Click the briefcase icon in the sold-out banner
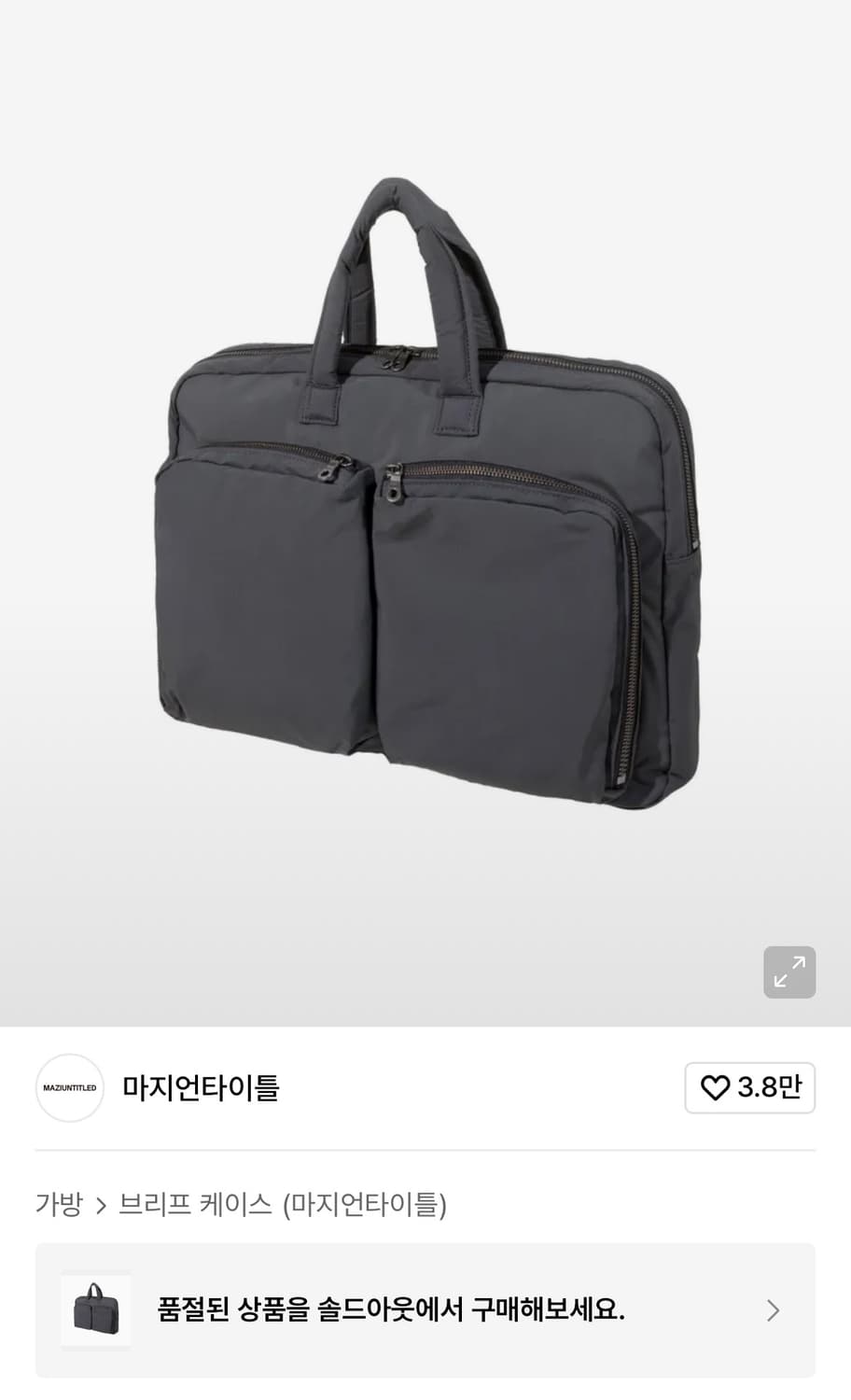Viewport: 851px width, 1400px height. tap(97, 1310)
